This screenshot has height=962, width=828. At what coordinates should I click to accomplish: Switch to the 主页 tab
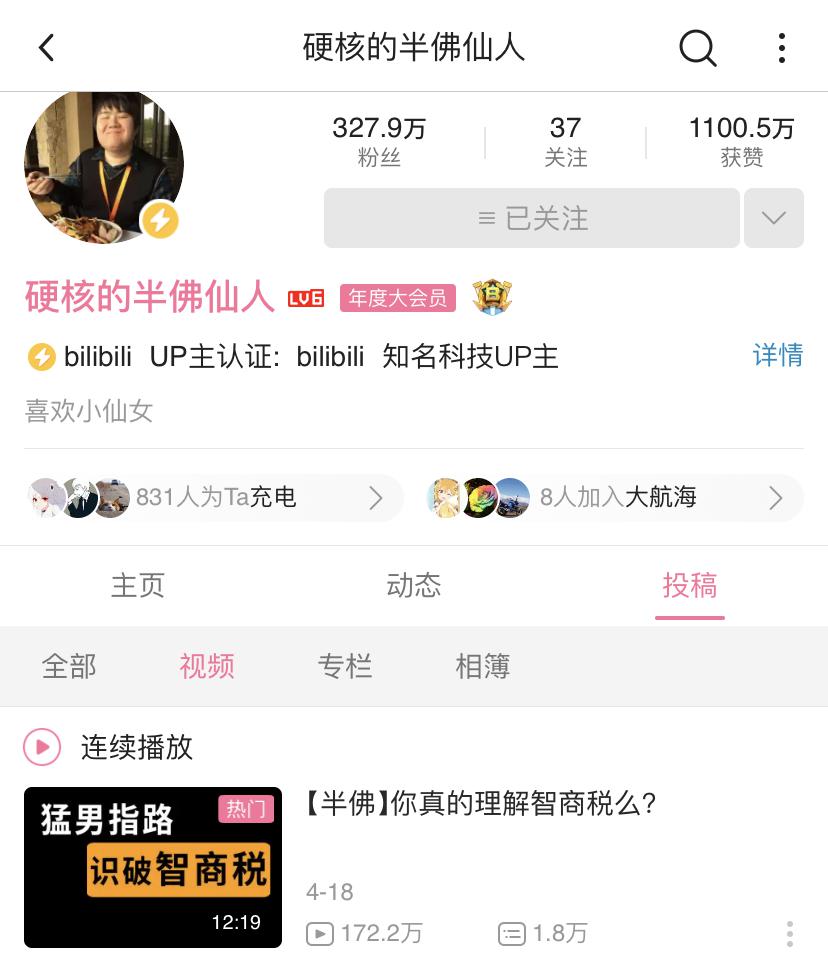click(x=137, y=586)
